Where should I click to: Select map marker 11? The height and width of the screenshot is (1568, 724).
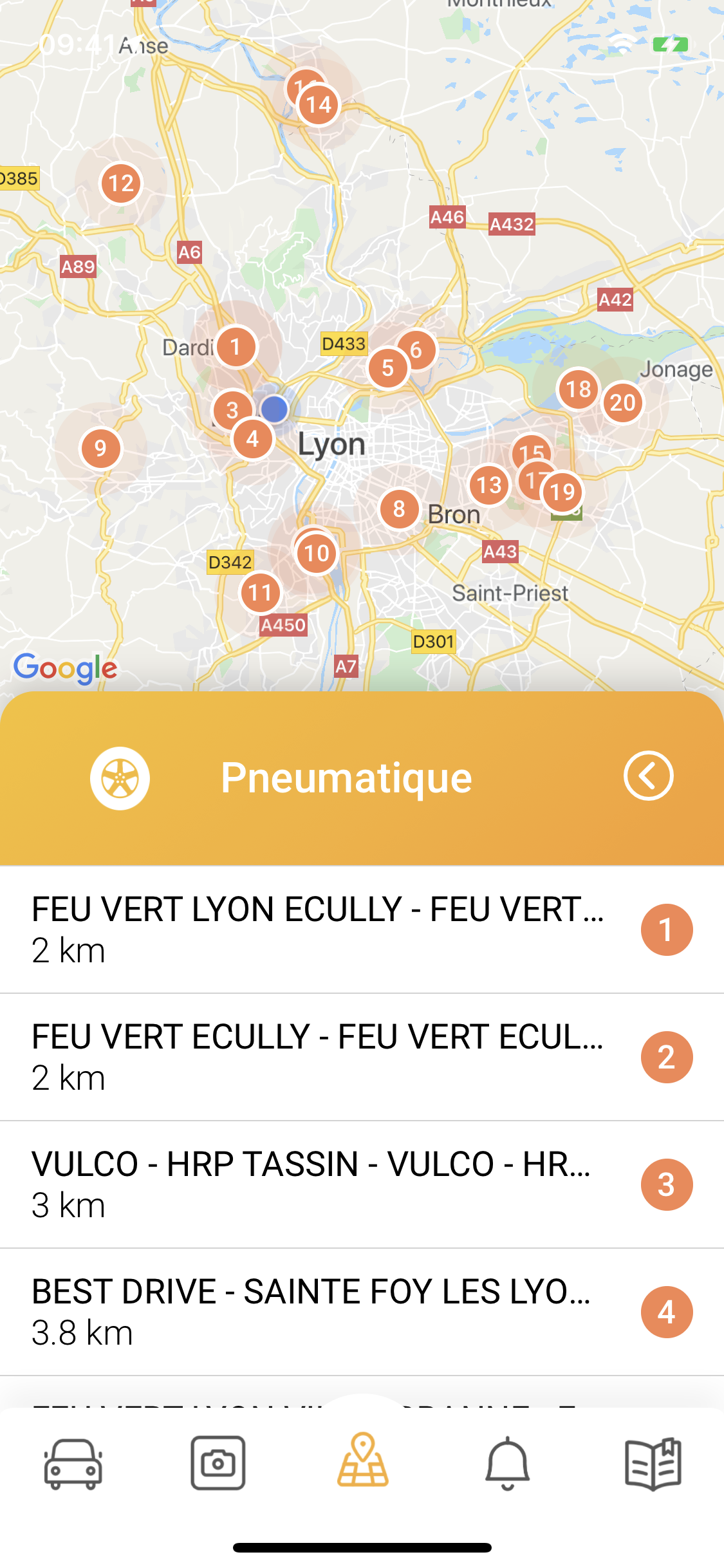[x=260, y=592]
